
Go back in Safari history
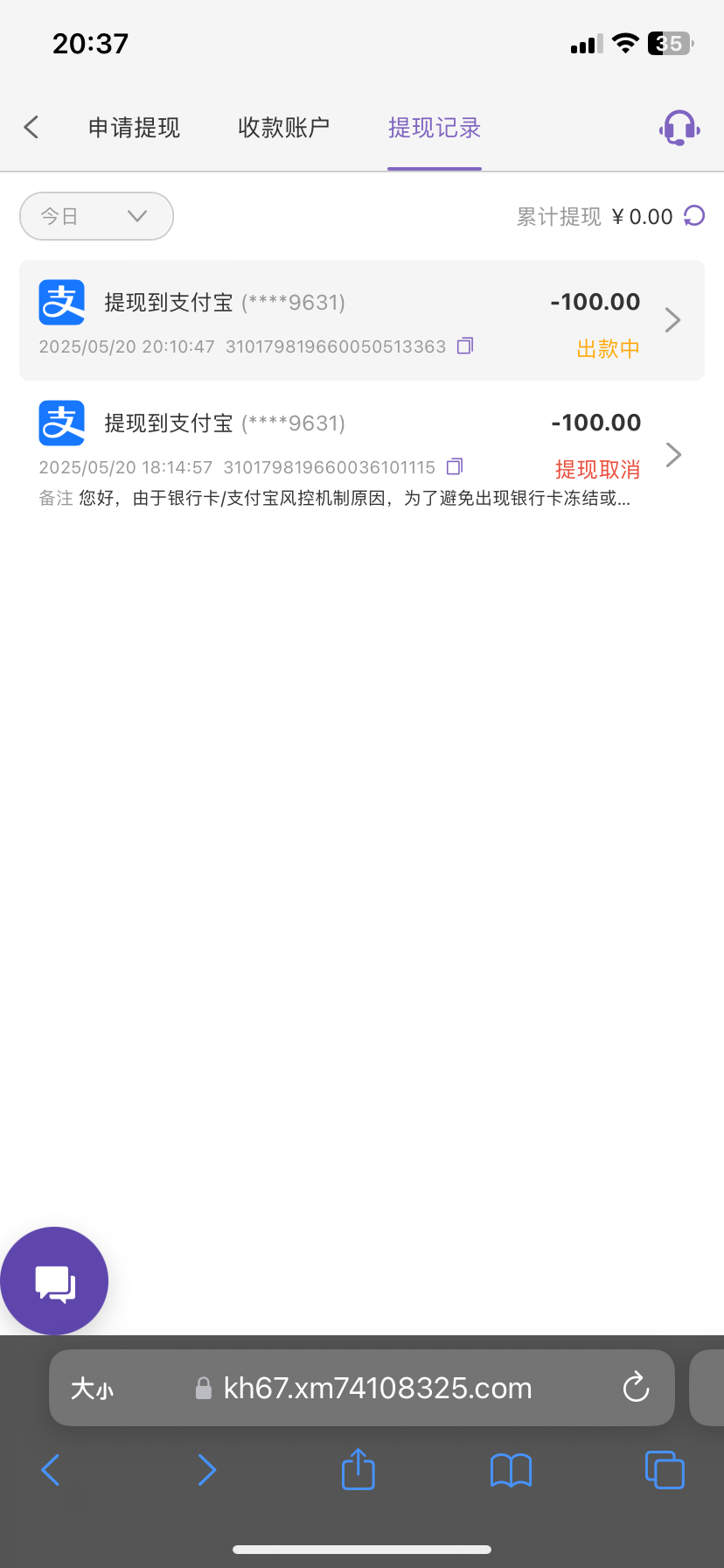point(51,1470)
